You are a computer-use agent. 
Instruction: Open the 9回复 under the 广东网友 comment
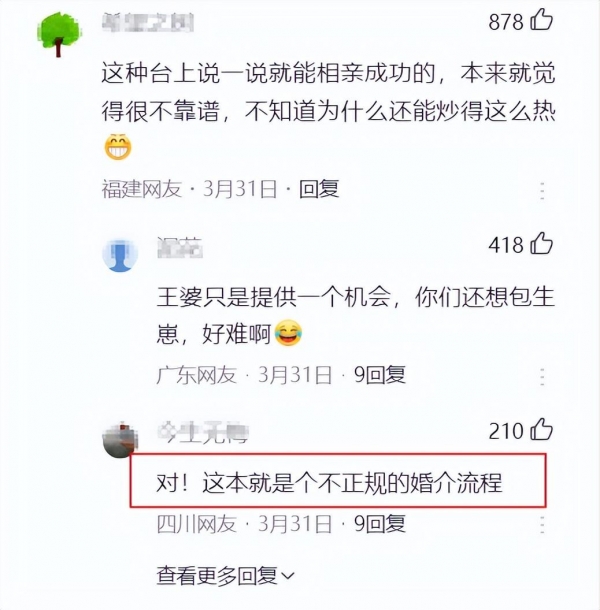378,375
